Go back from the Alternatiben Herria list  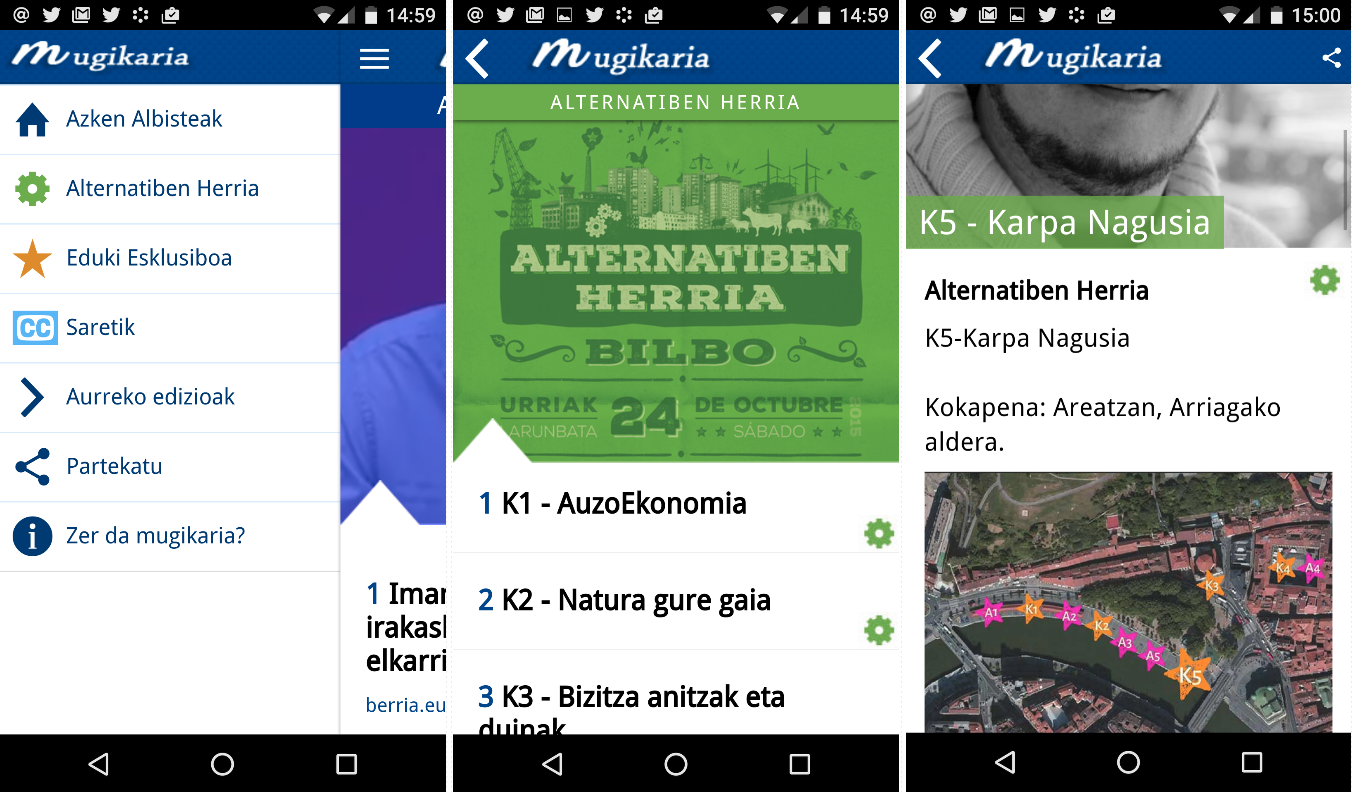(478, 59)
